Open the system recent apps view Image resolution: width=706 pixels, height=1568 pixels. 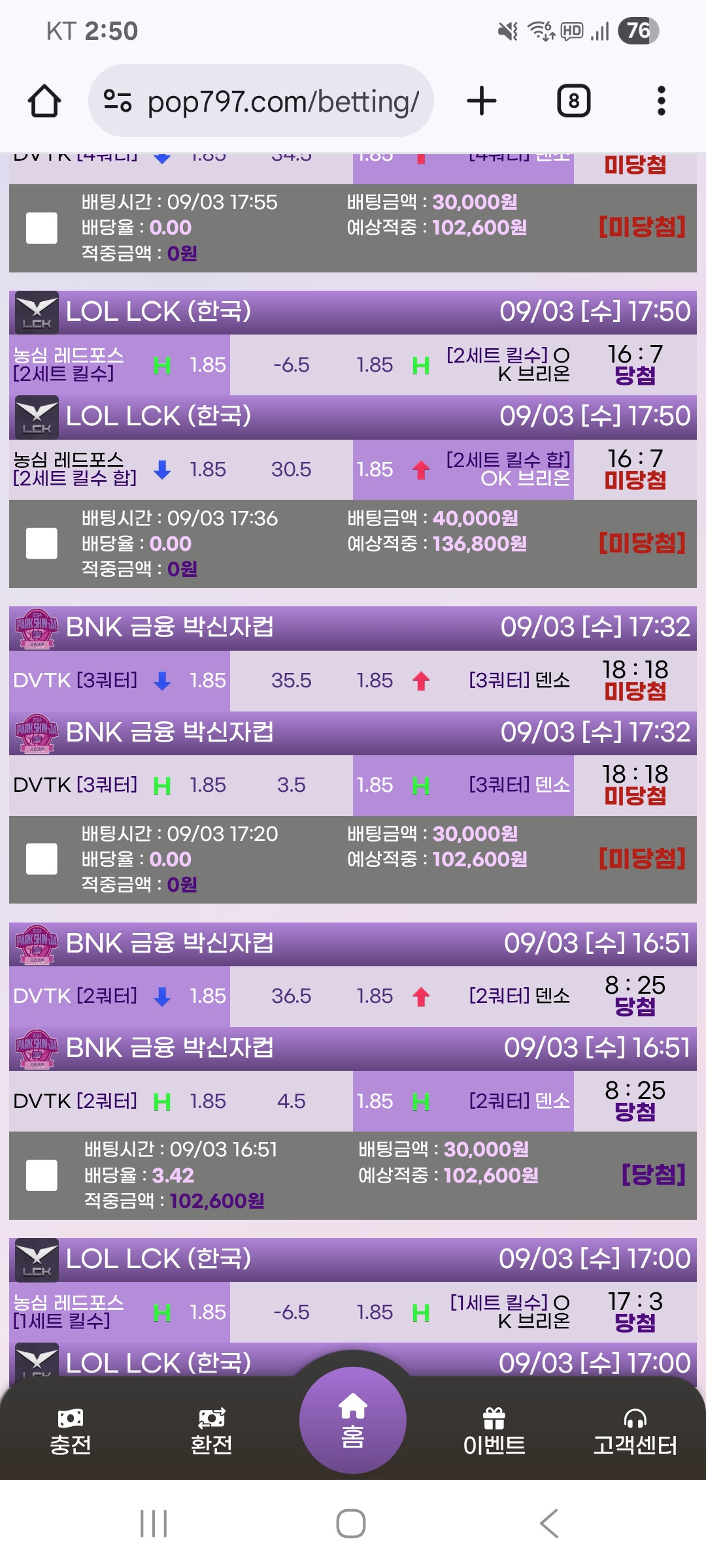tap(154, 1524)
